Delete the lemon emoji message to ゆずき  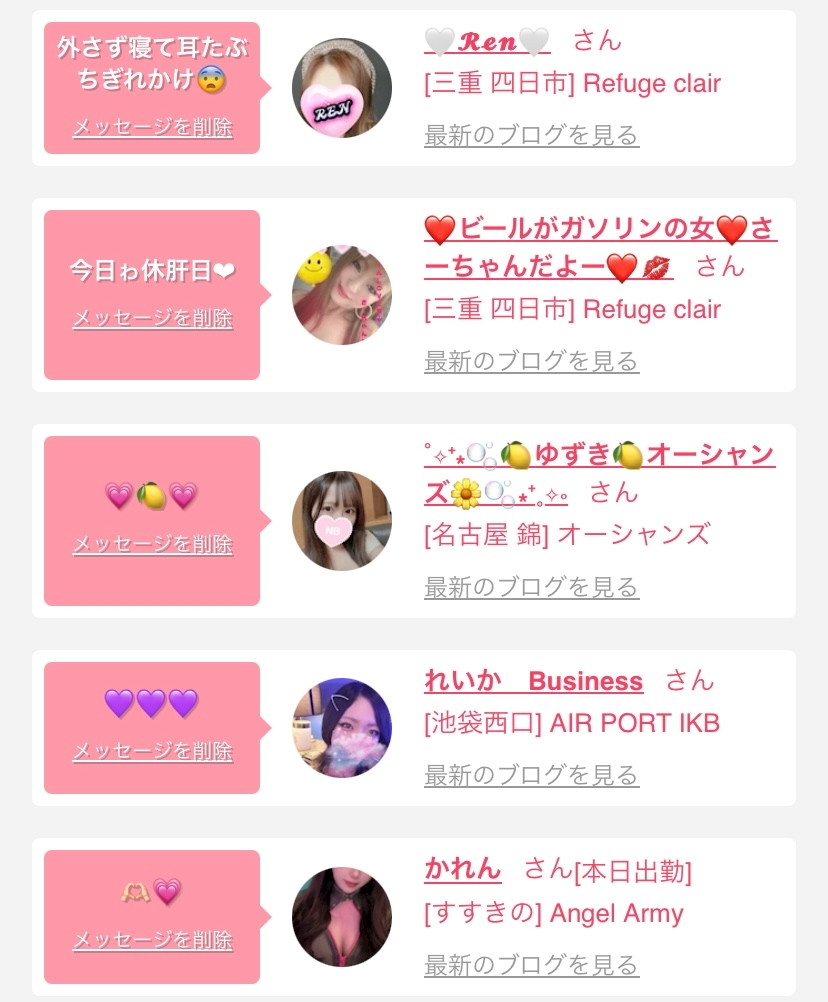(x=152, y=544)
